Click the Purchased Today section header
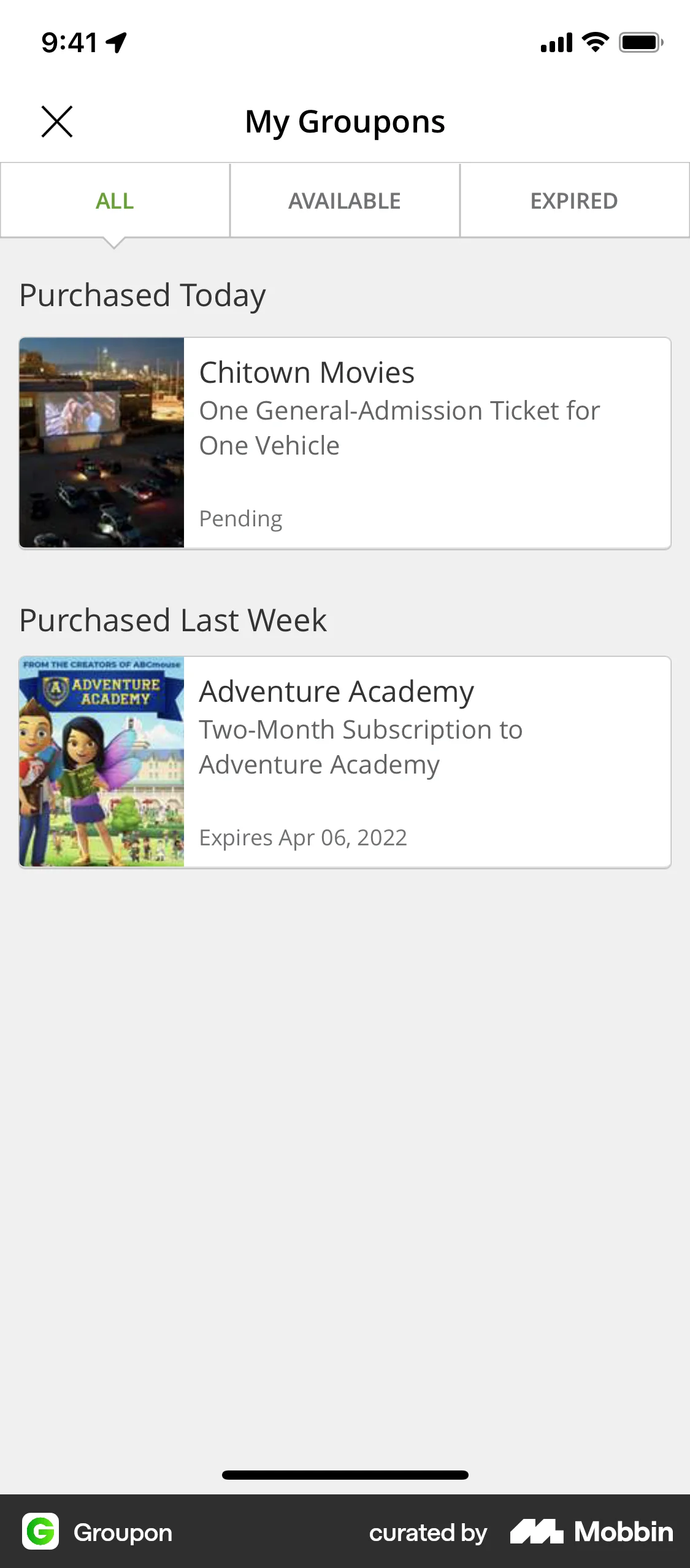Image resolution: width=690 pixels, height=1568 pixels. click(x=142, y=295)
